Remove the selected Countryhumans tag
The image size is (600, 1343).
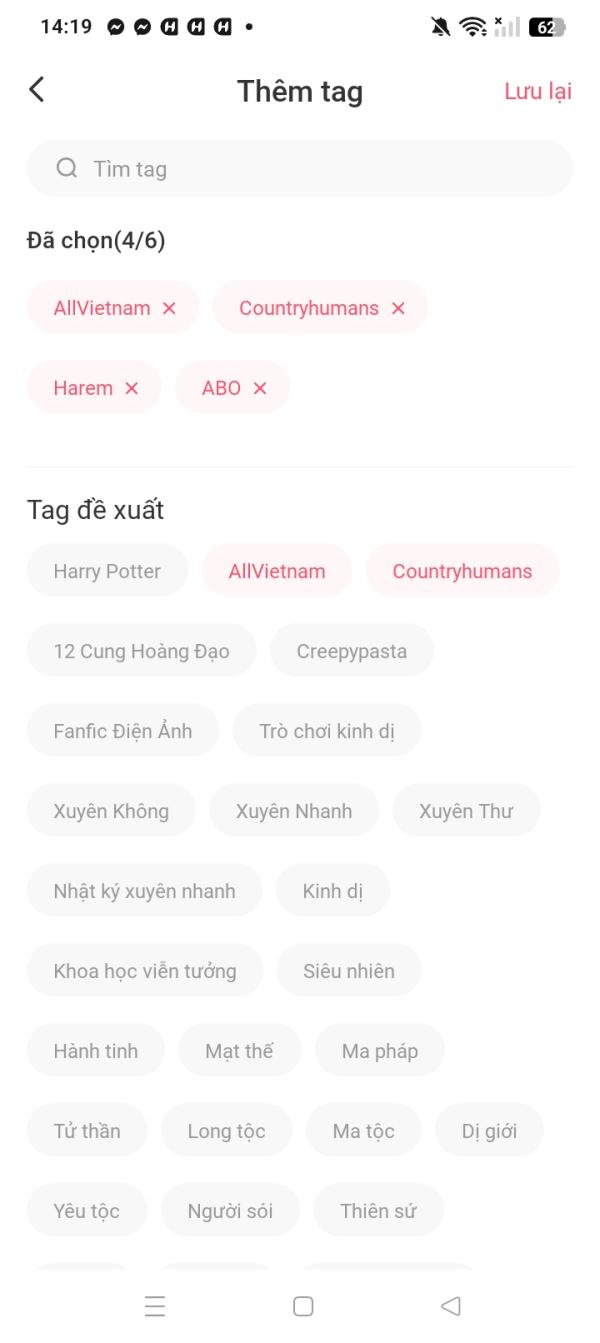tap(398, 308)
